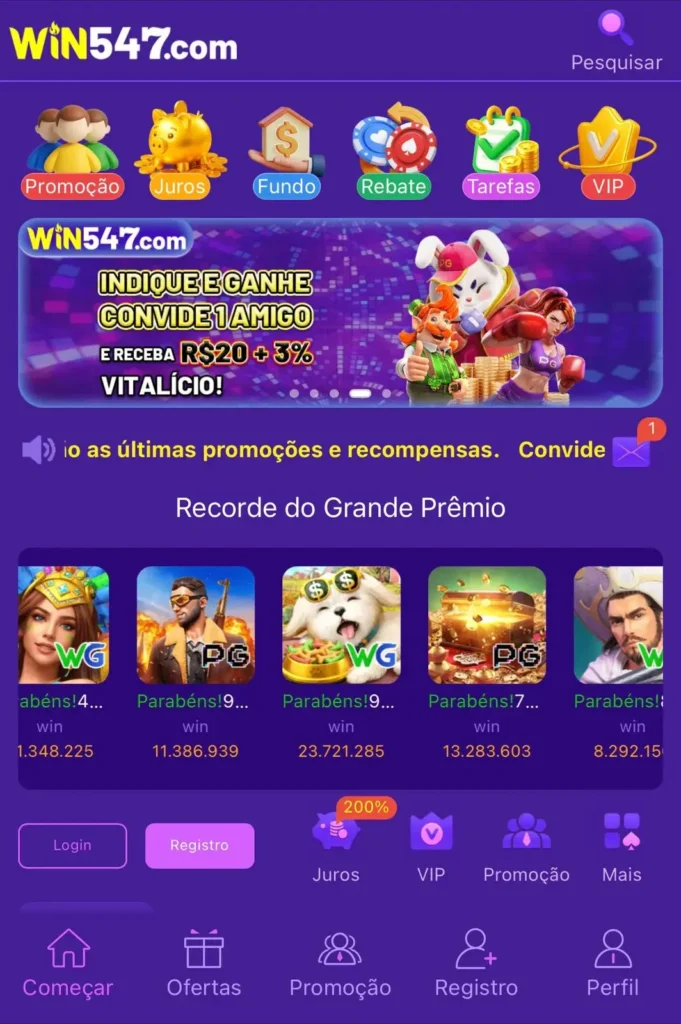The width and height of the screenshot is (681, 1024).
Task: Open the Mais menu icon
Action: [621, 845]
